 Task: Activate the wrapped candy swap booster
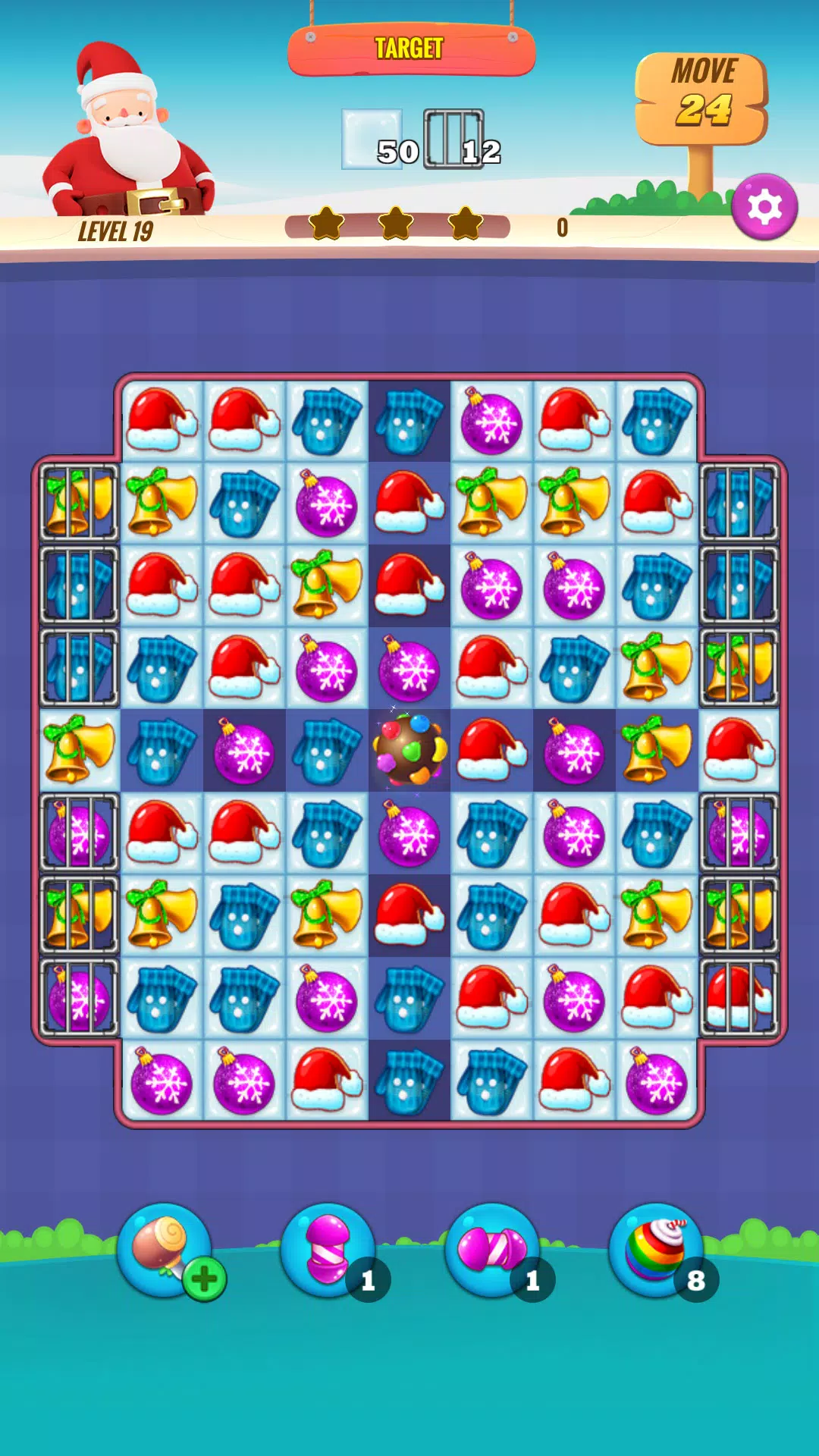click(x=491, y=1249)
